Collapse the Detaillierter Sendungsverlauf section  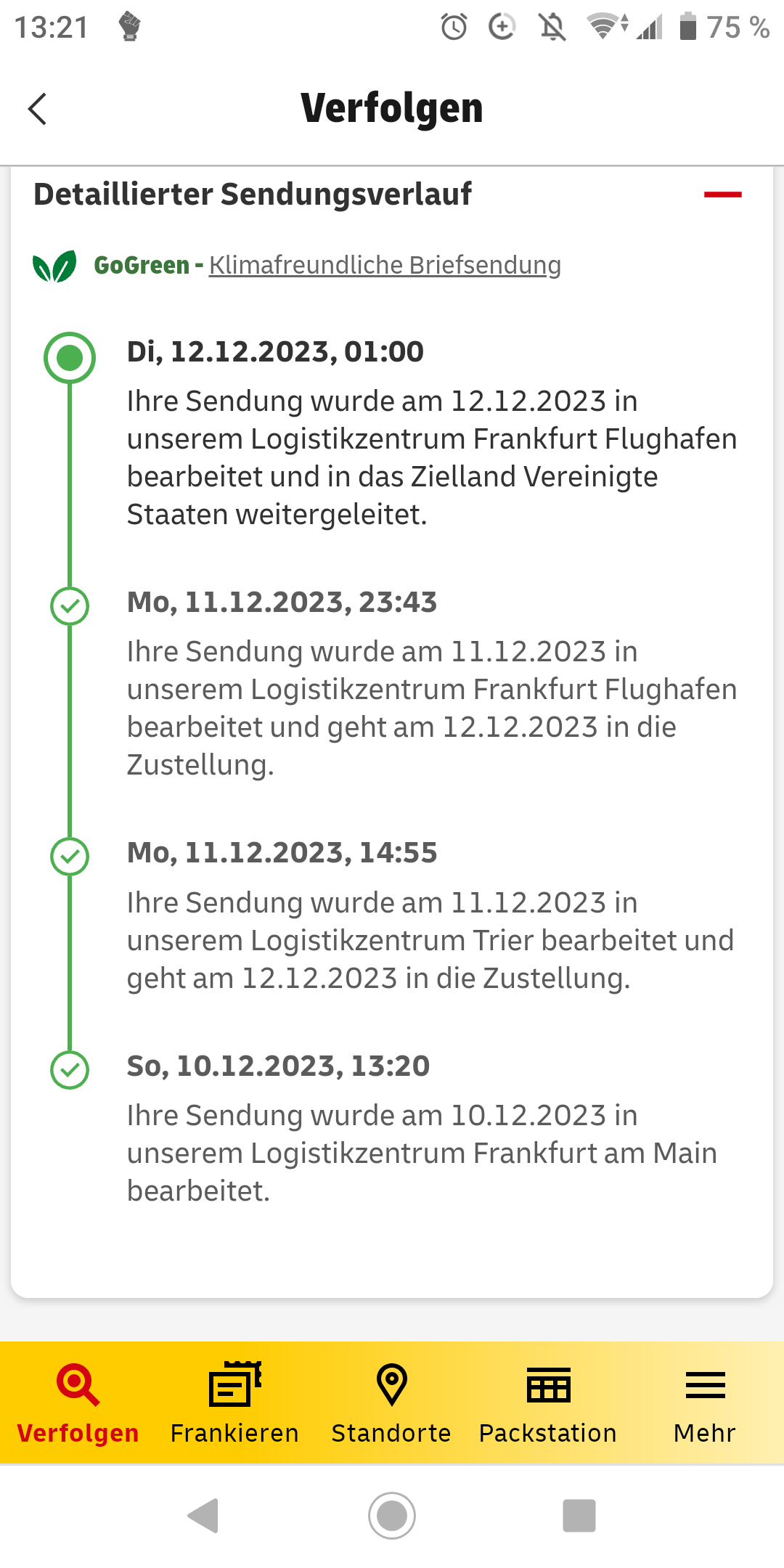coord(722,195)
